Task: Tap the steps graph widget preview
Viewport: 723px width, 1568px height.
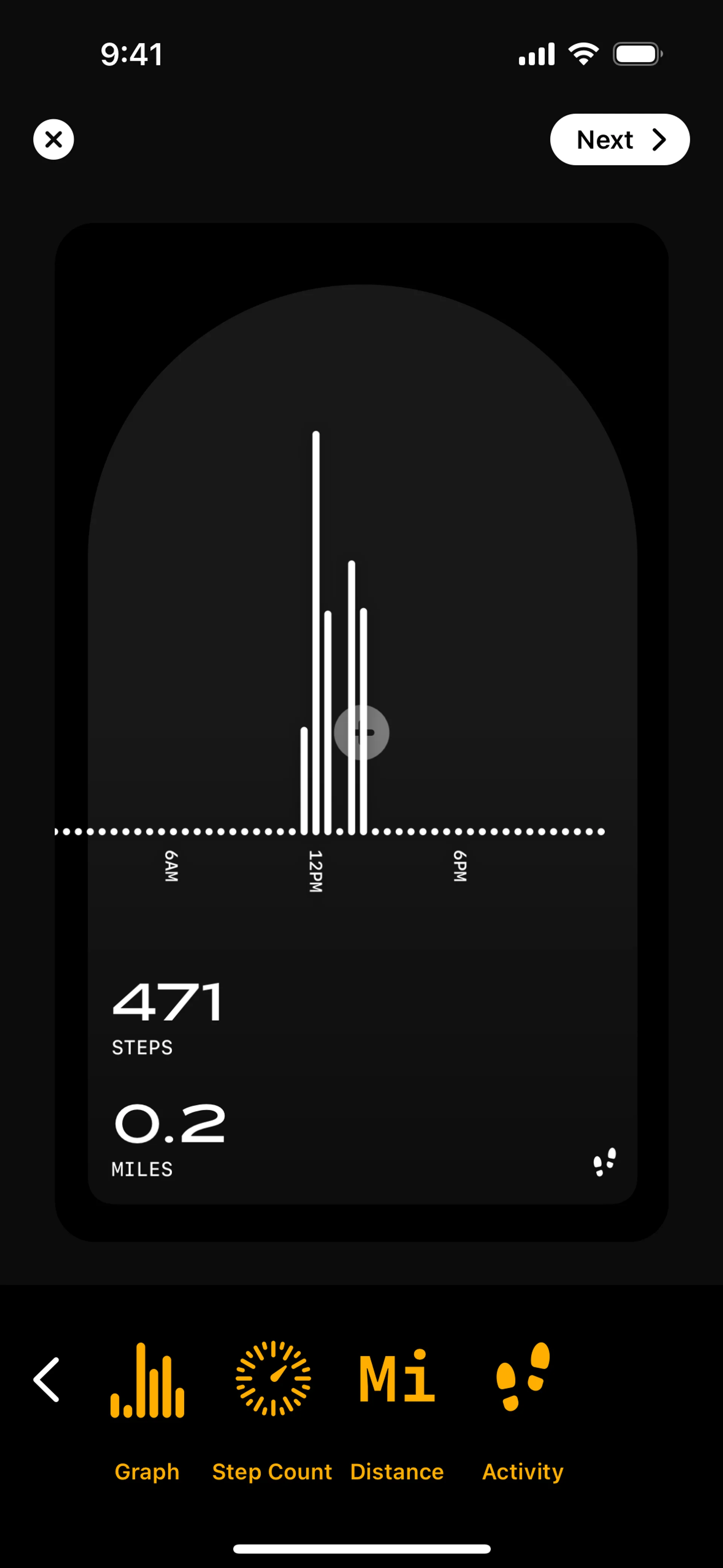Action: pyautogui.click(x=362, y=731)
